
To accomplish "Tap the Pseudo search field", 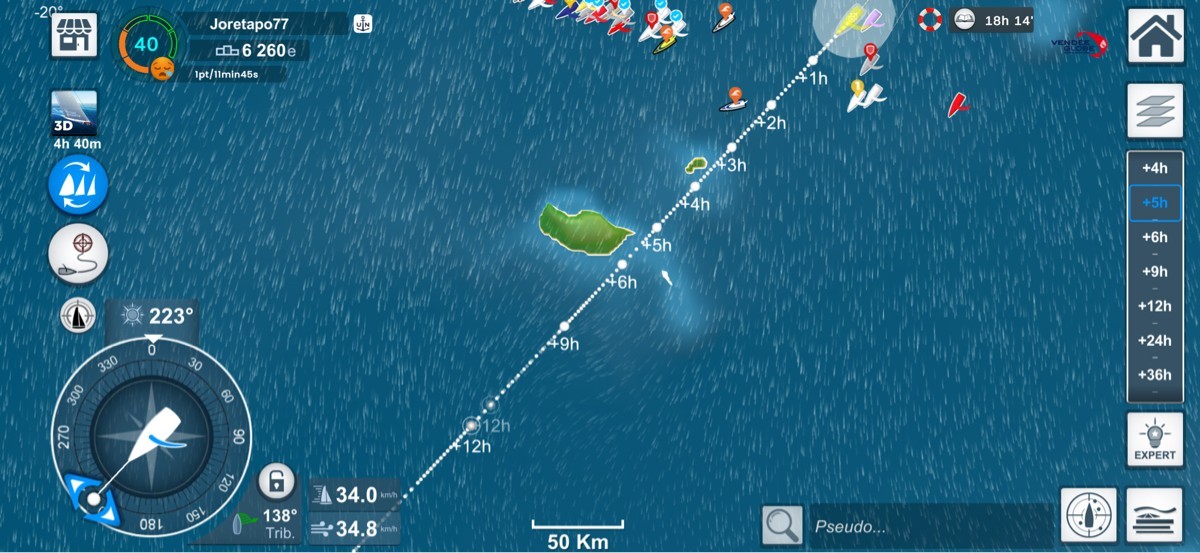I will 930,526.
